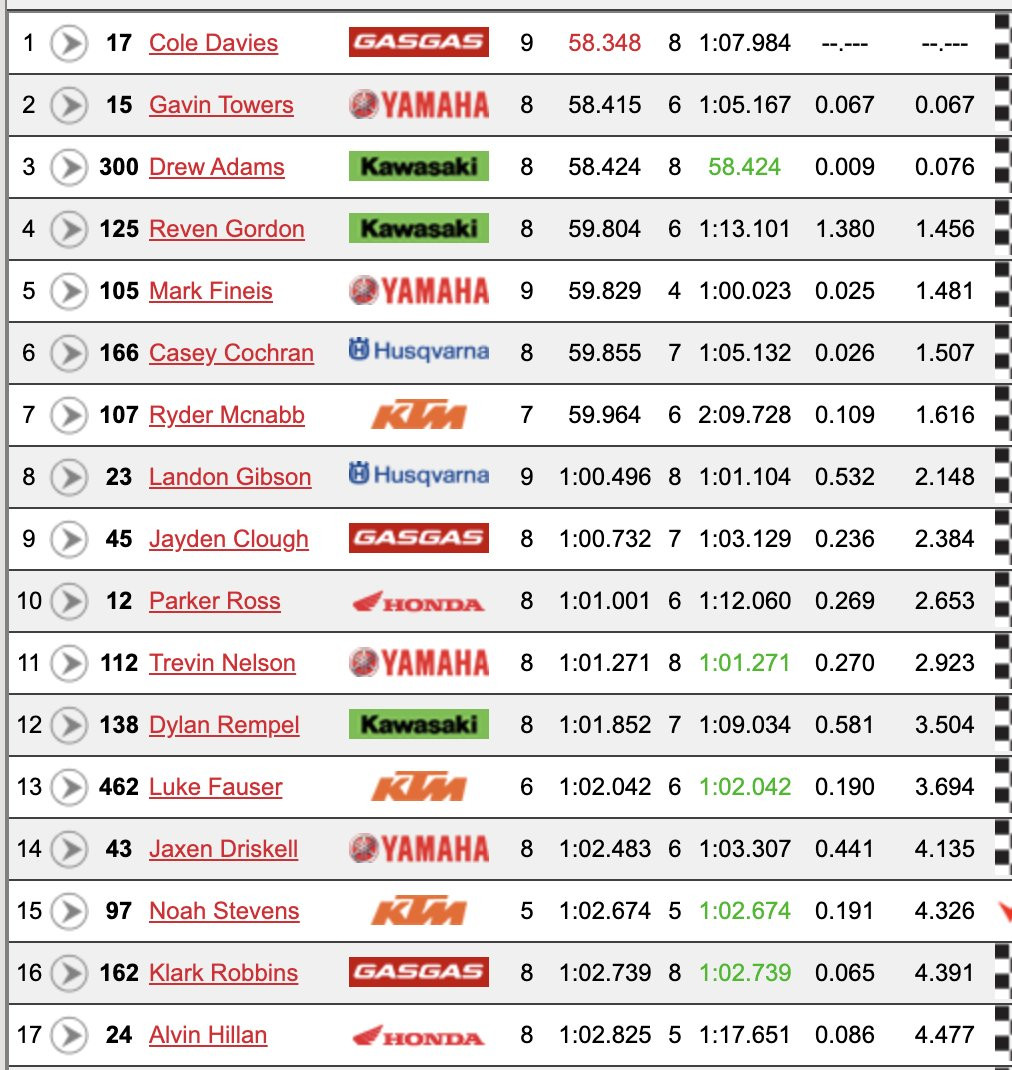
Task: Click the GASGAS logo in Cole Davies row
Action: pos(418,43)
